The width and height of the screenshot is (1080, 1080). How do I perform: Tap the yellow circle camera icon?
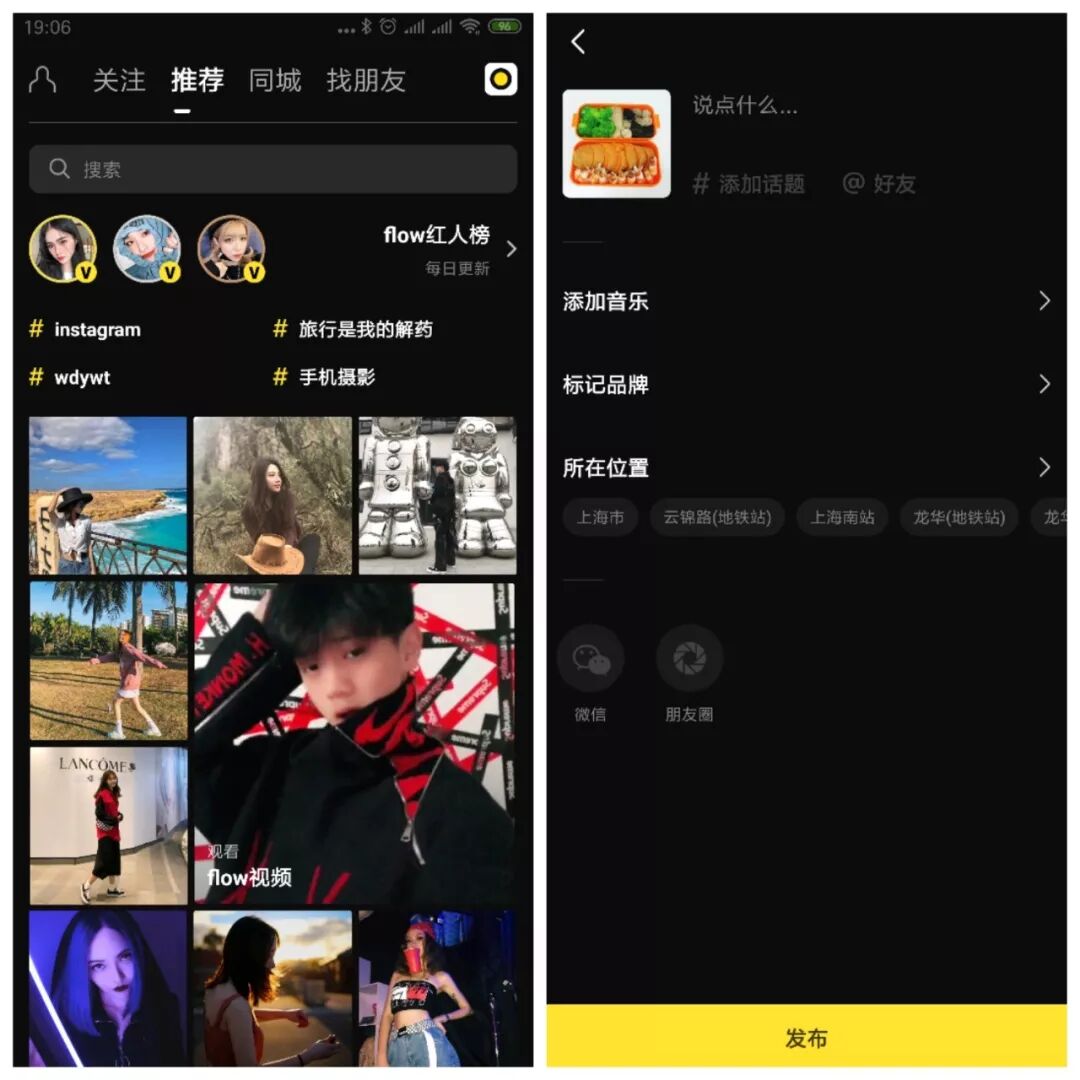[500, 80]
